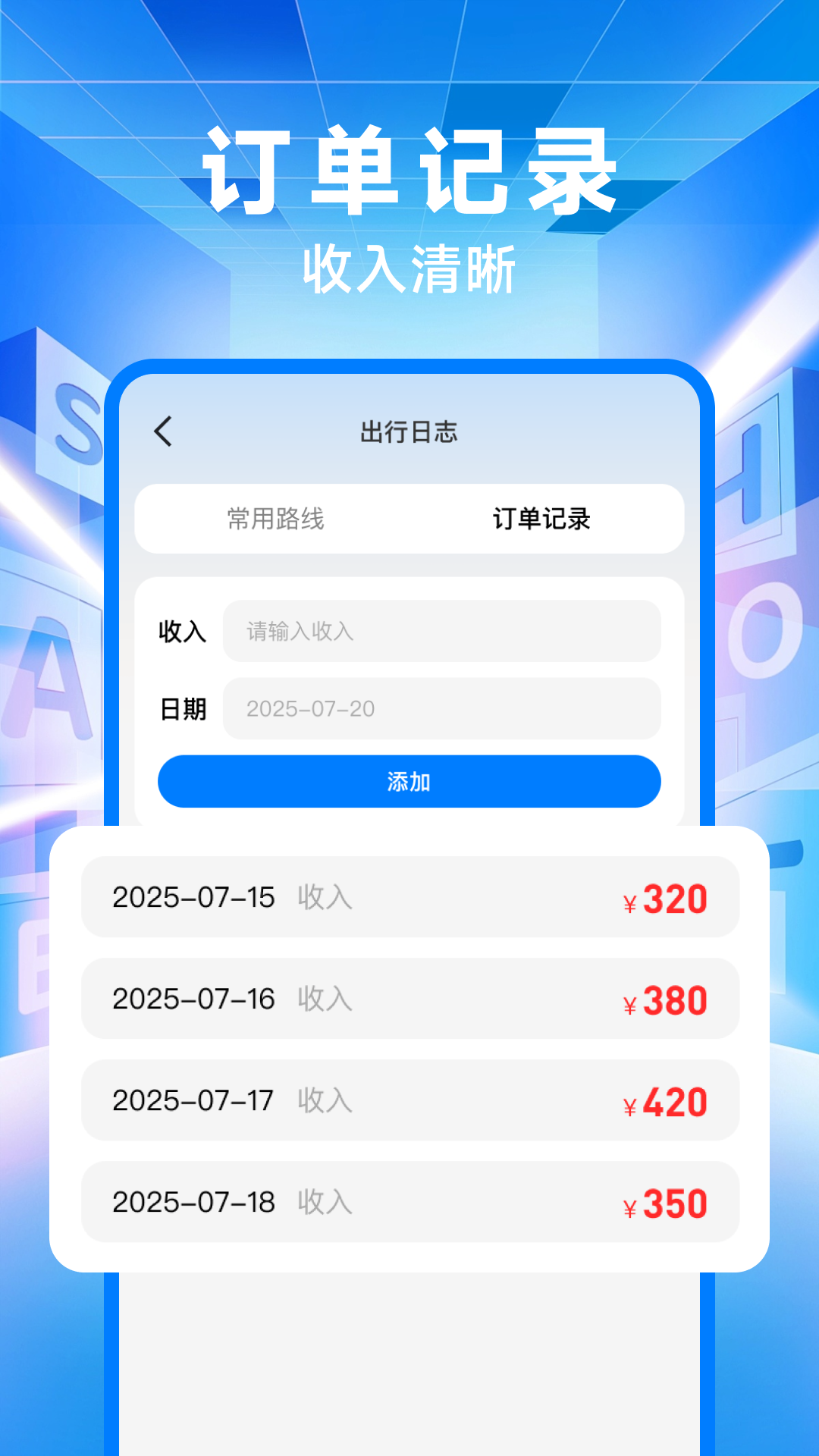The height and width of the screenshot is (1456, 819).
Task: Click the back arrow icon
Action: click(x=162, y=431)
